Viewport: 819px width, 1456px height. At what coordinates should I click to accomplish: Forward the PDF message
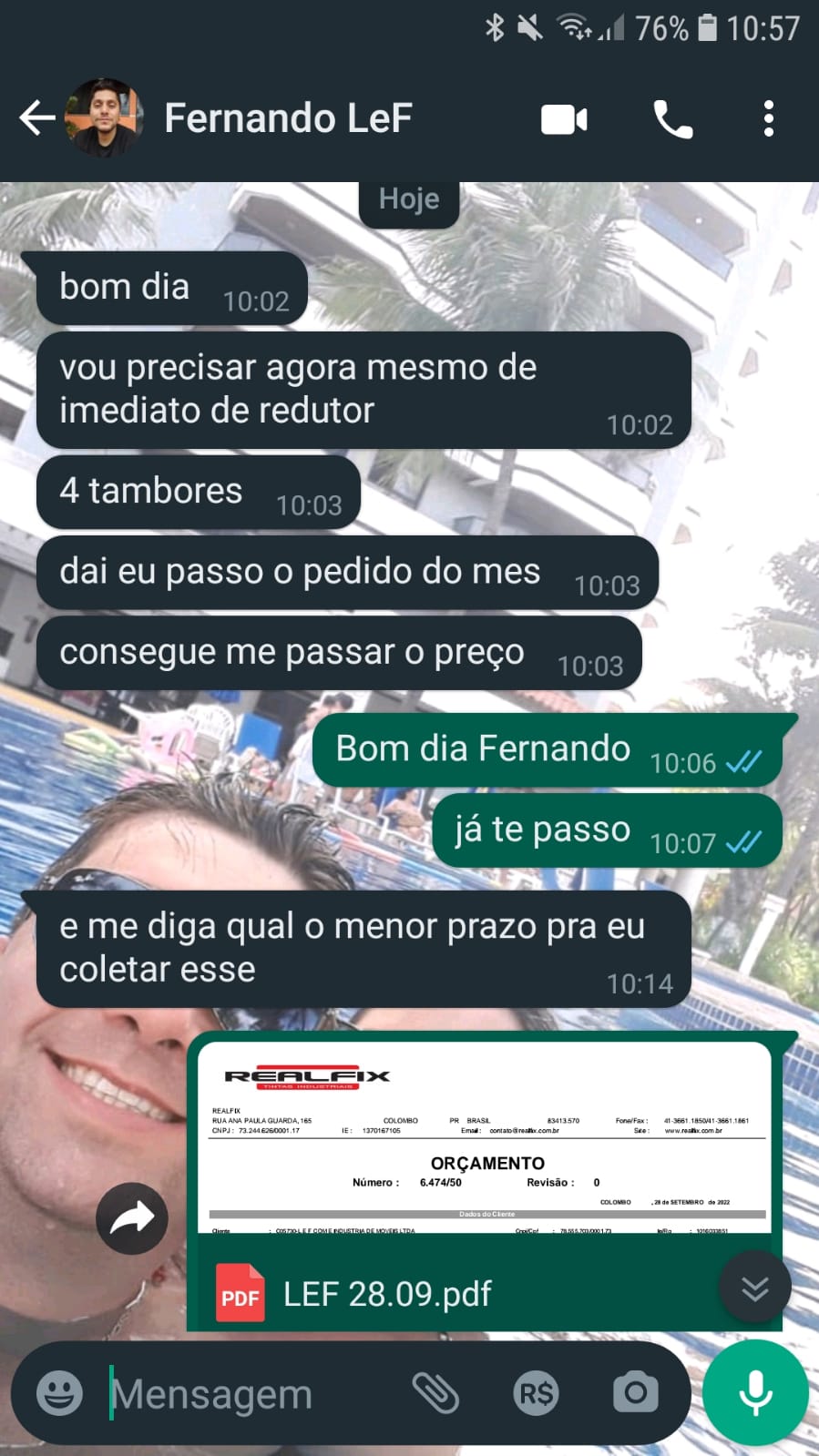pyautogui.click(x=132, y=1218)
